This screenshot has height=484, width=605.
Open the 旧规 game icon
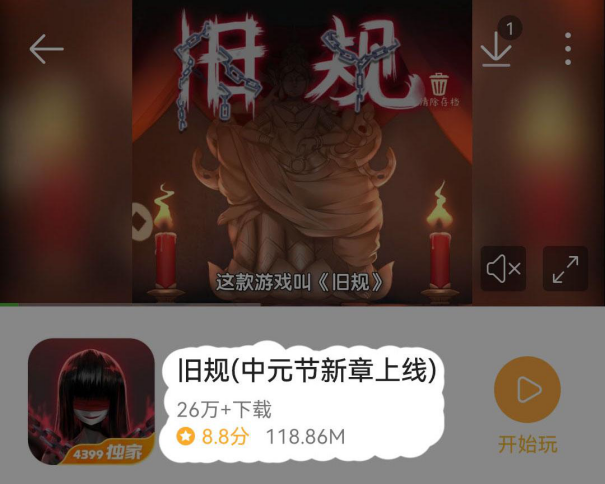(91, 401)
